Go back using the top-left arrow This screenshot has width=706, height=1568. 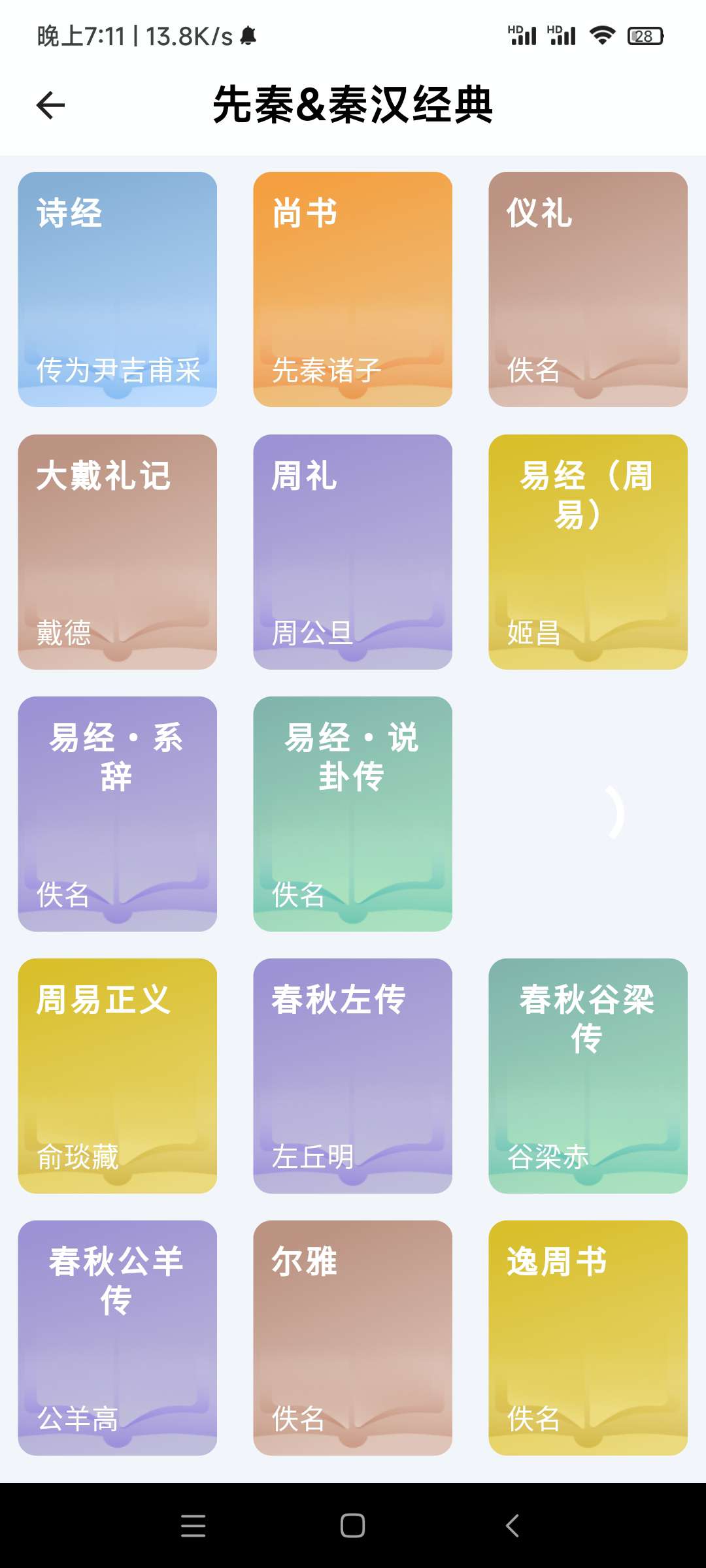50,105
